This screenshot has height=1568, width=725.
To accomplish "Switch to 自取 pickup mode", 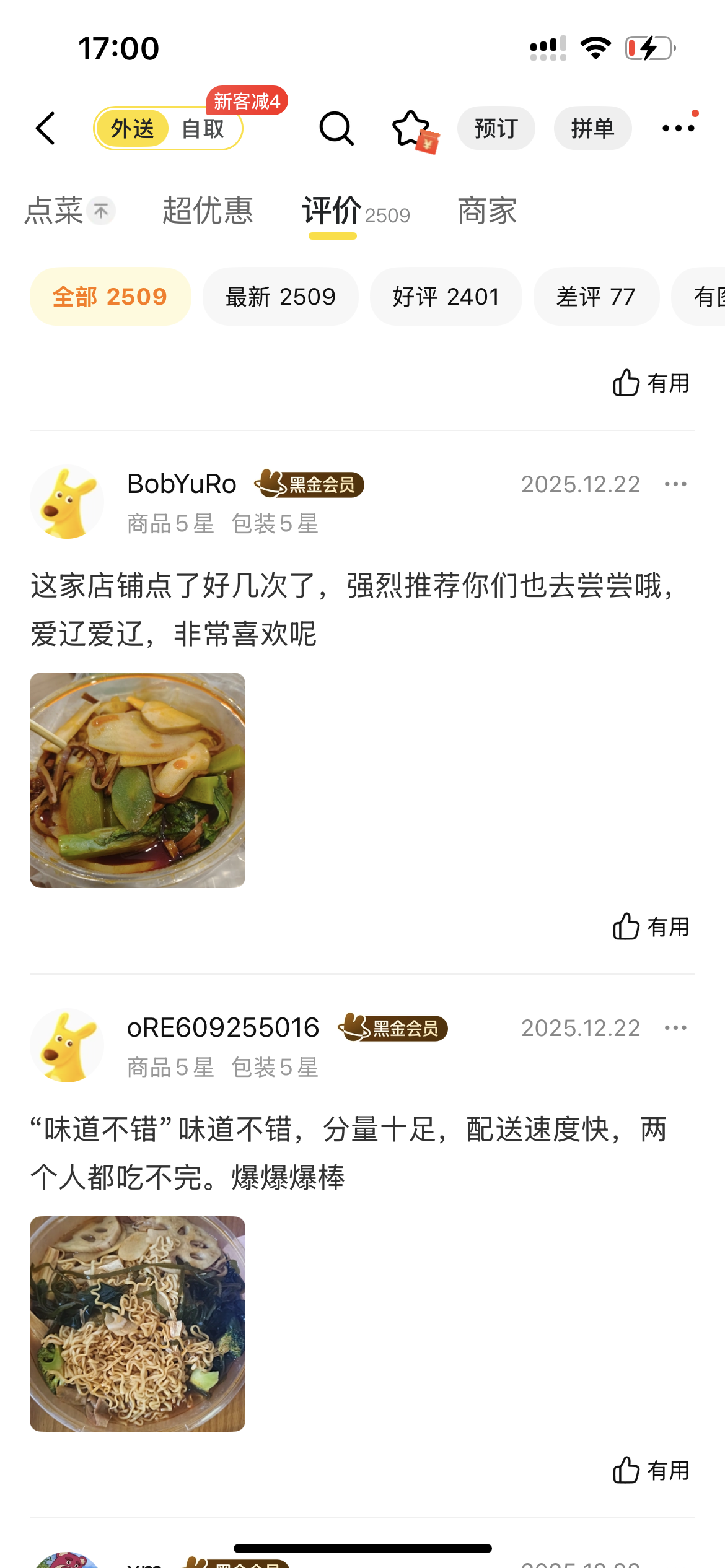I will click(x=203, y=129).
